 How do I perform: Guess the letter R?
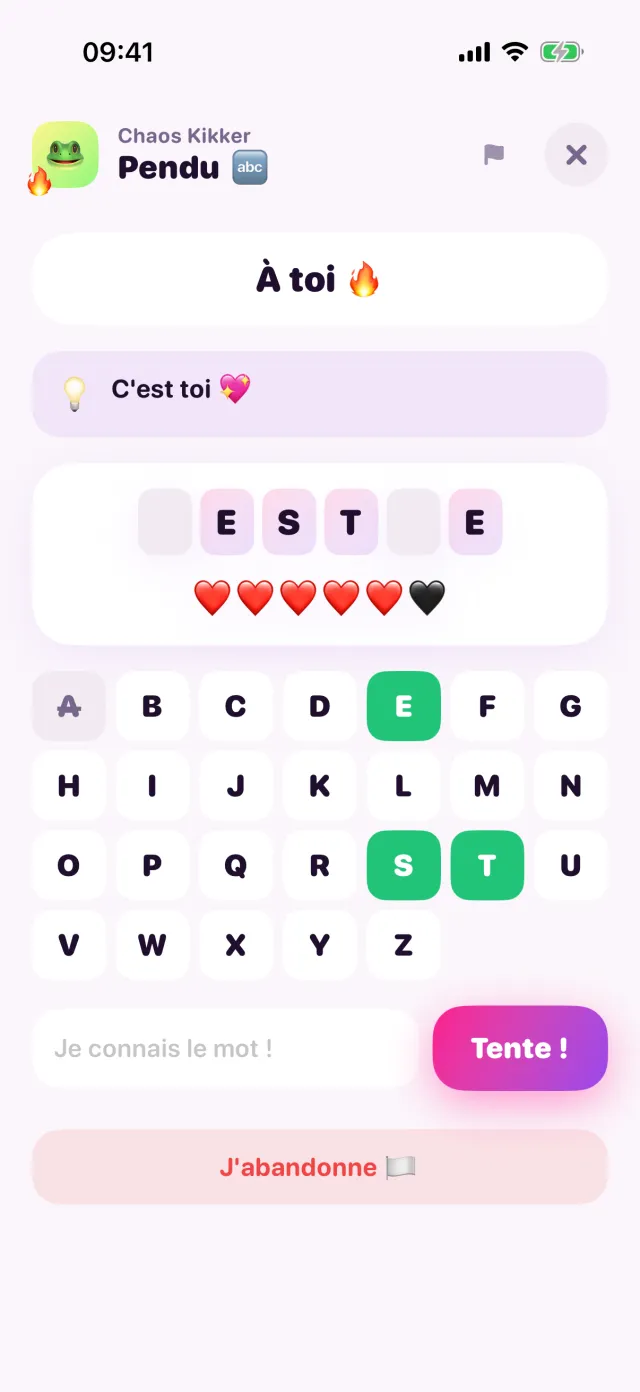pyautogui.click(x=320, y=866)
